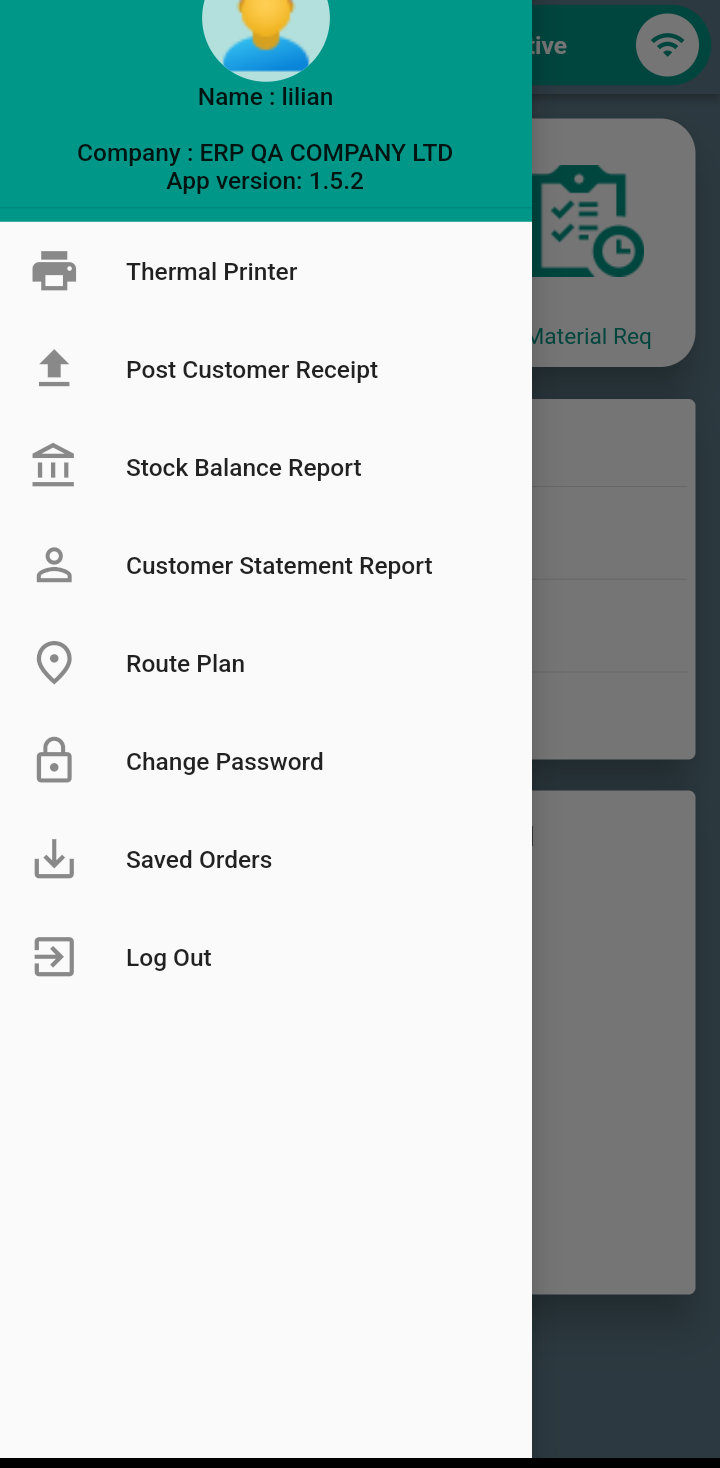Screen dimensions: 720x1468
Task: View the Stock Balance Report
Action: (243, 468)
